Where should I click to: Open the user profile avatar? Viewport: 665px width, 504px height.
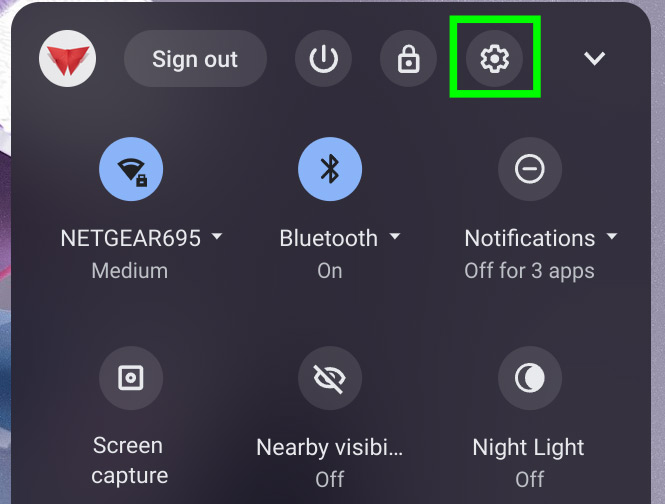click(x=67, y=59)
